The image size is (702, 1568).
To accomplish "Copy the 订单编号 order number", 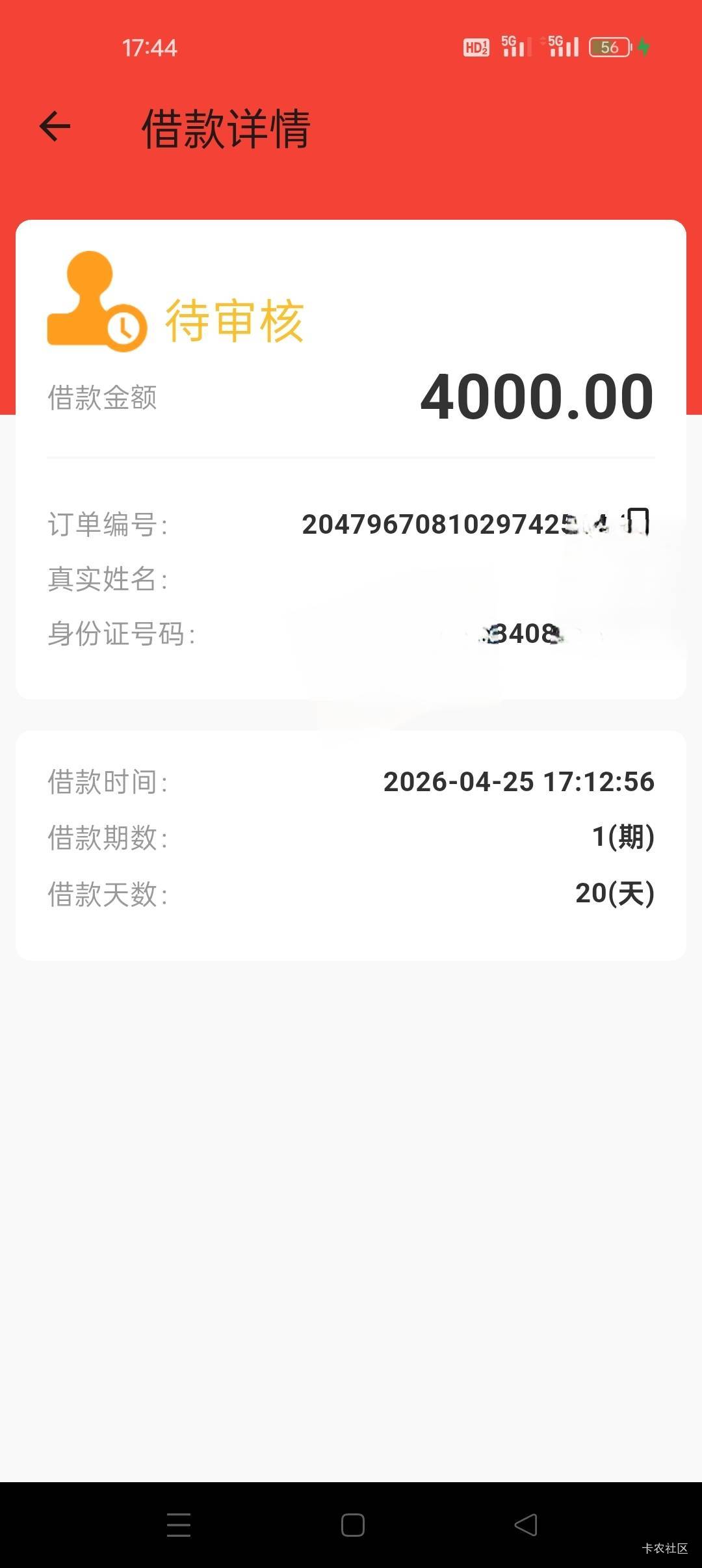I will point(638,522).
